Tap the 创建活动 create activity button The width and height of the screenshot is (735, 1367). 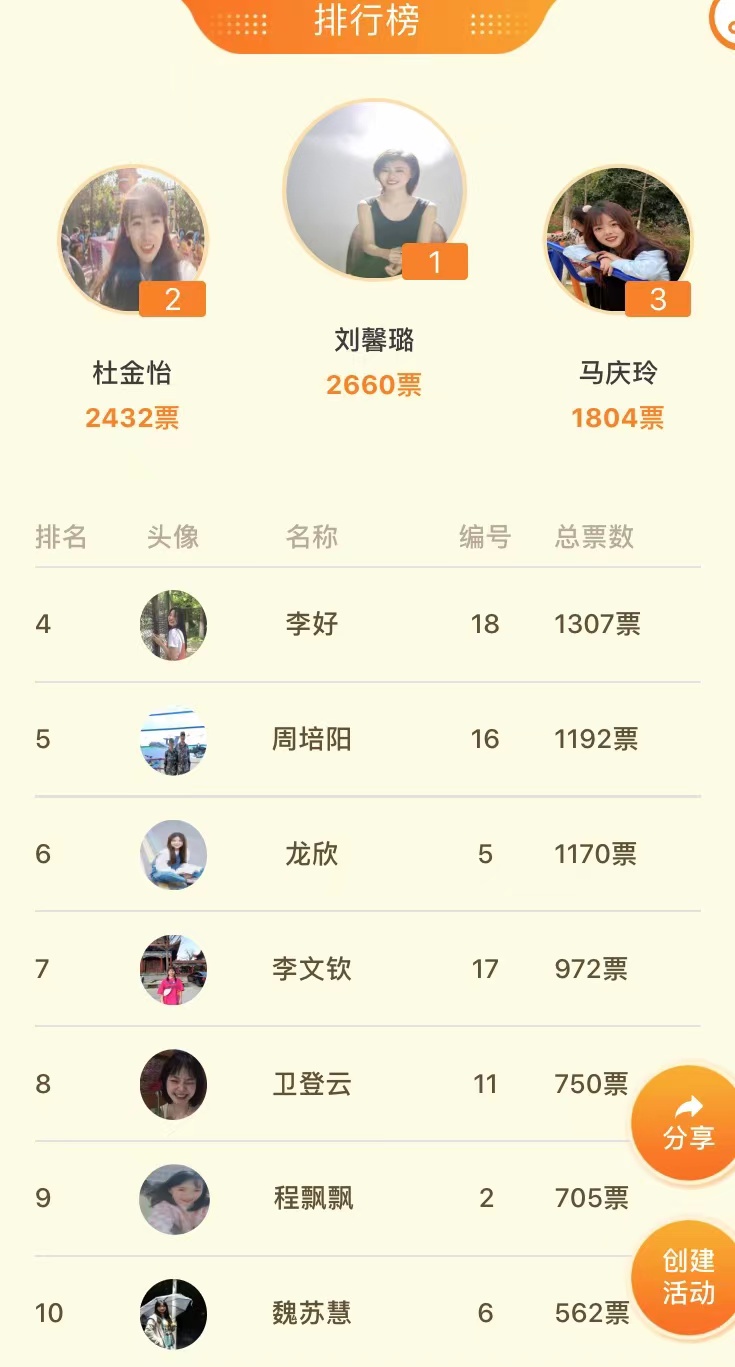(x=688, y=1277)
